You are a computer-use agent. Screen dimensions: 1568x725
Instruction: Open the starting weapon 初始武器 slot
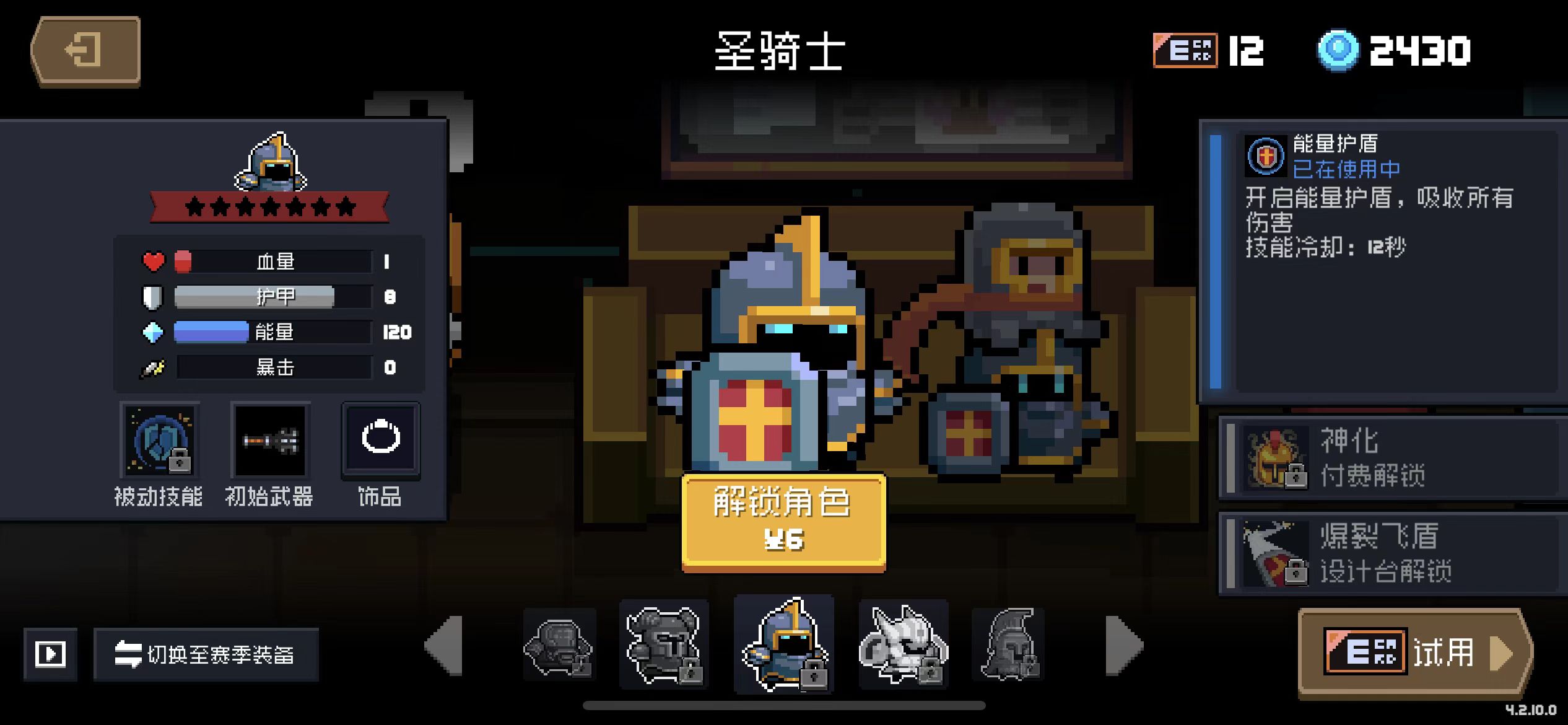pos(270,441)
